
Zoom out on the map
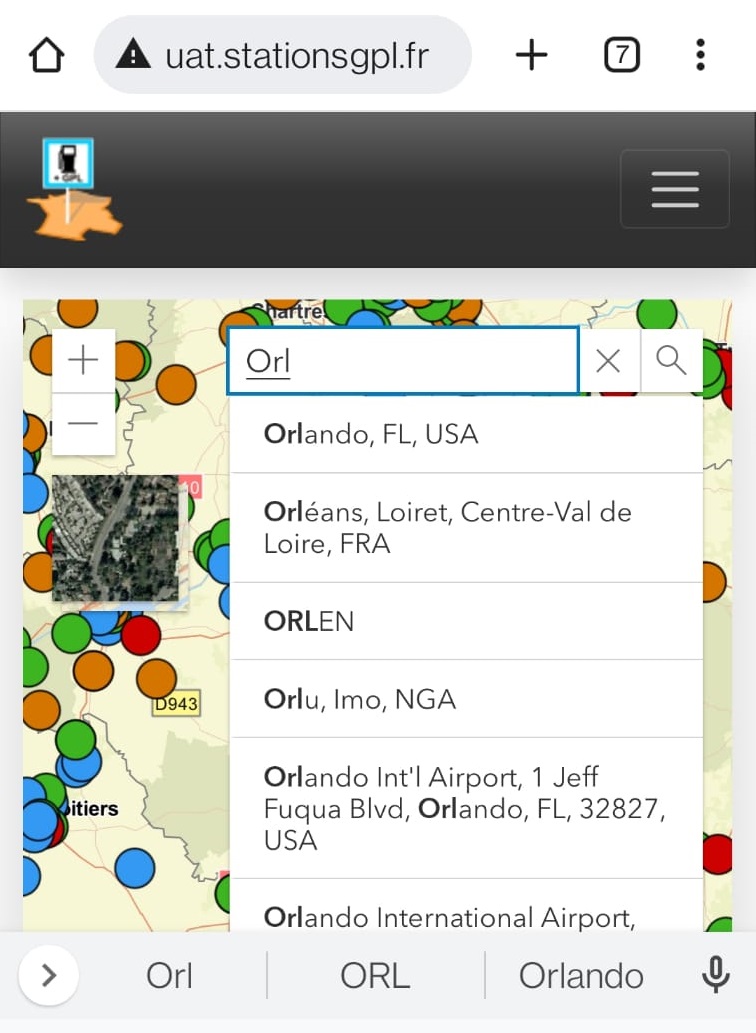(83, 424)
